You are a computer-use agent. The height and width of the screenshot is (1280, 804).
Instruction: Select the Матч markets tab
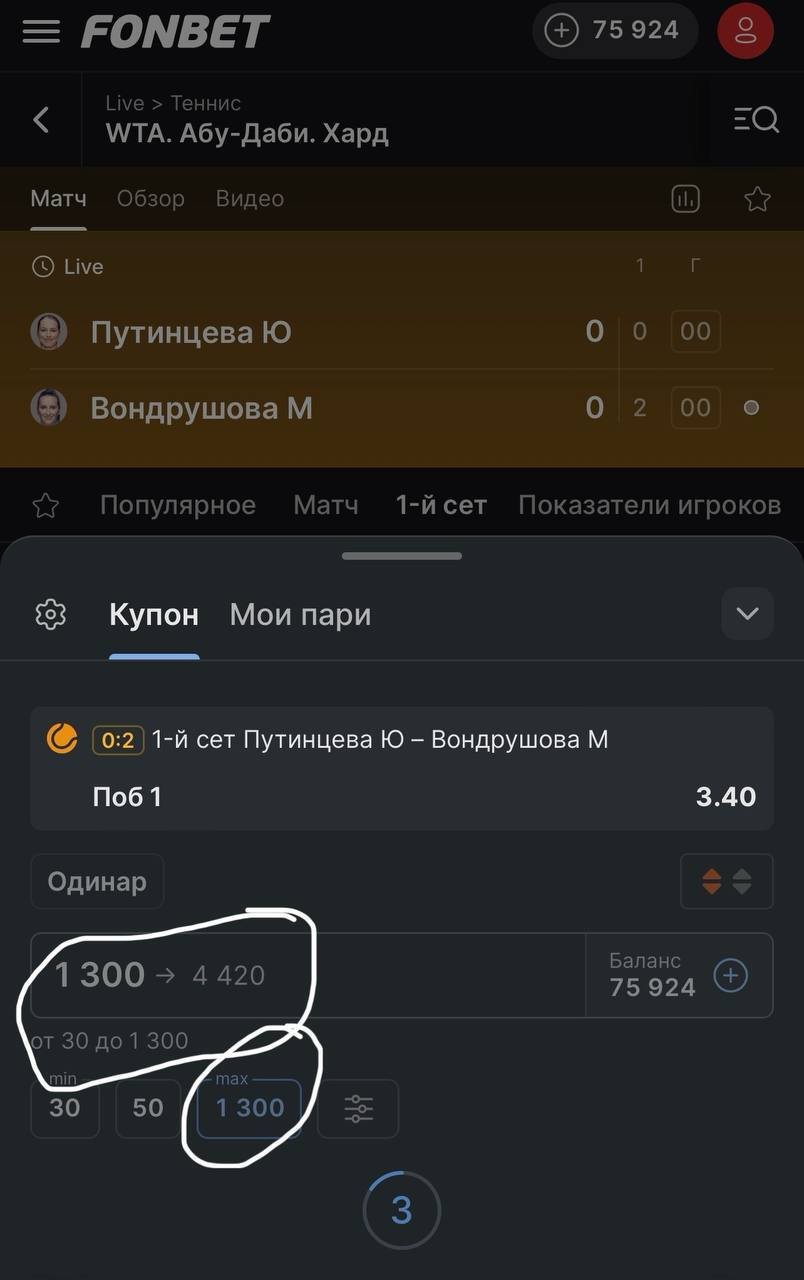326,506
